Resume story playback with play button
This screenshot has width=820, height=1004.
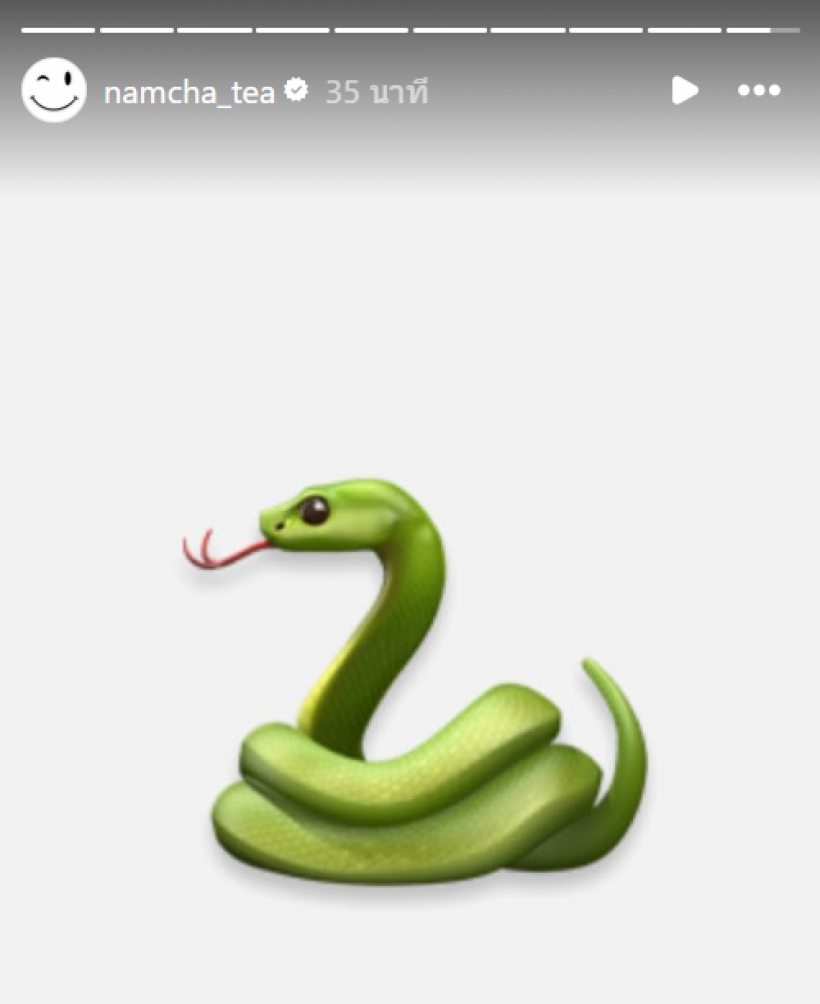(685, 91)
